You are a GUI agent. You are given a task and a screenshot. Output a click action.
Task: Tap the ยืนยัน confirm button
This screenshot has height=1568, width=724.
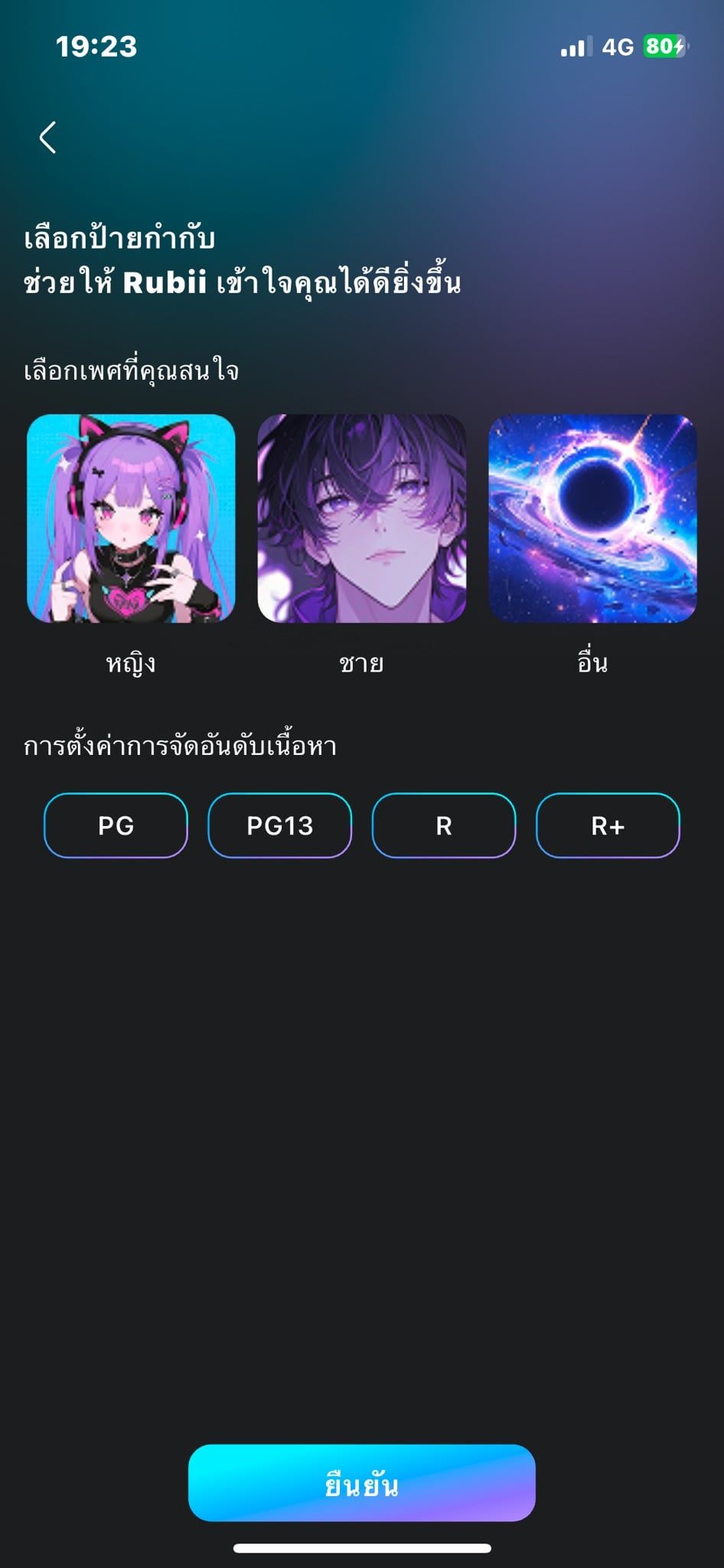(362, 1483)
